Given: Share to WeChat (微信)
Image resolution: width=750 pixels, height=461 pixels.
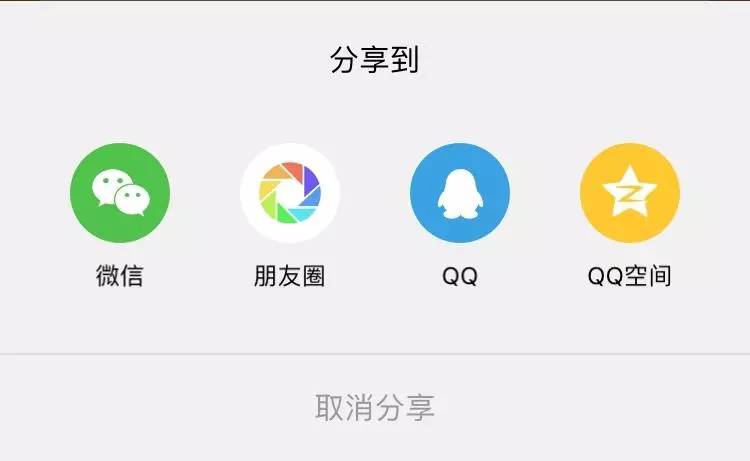Looking at the screenshot, I should 120,194.
